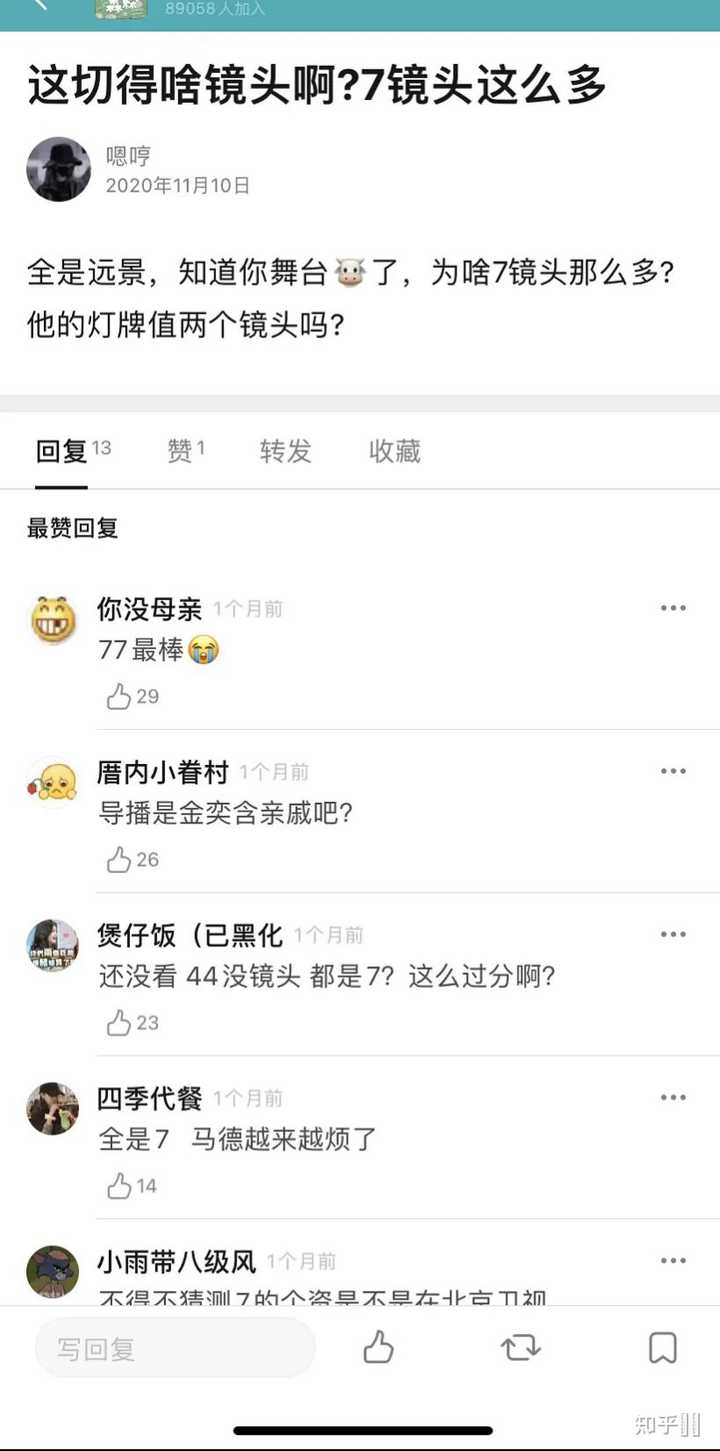Open more options for 煲仔饭's reply
Image resolution: width=720 pixels, height=1451 pixels.
pos(673,934)
